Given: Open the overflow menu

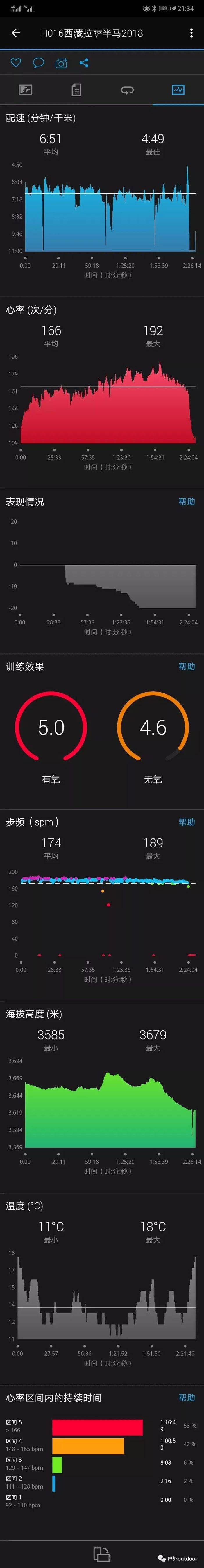Looking at the screenshot, I should [192, 33].
